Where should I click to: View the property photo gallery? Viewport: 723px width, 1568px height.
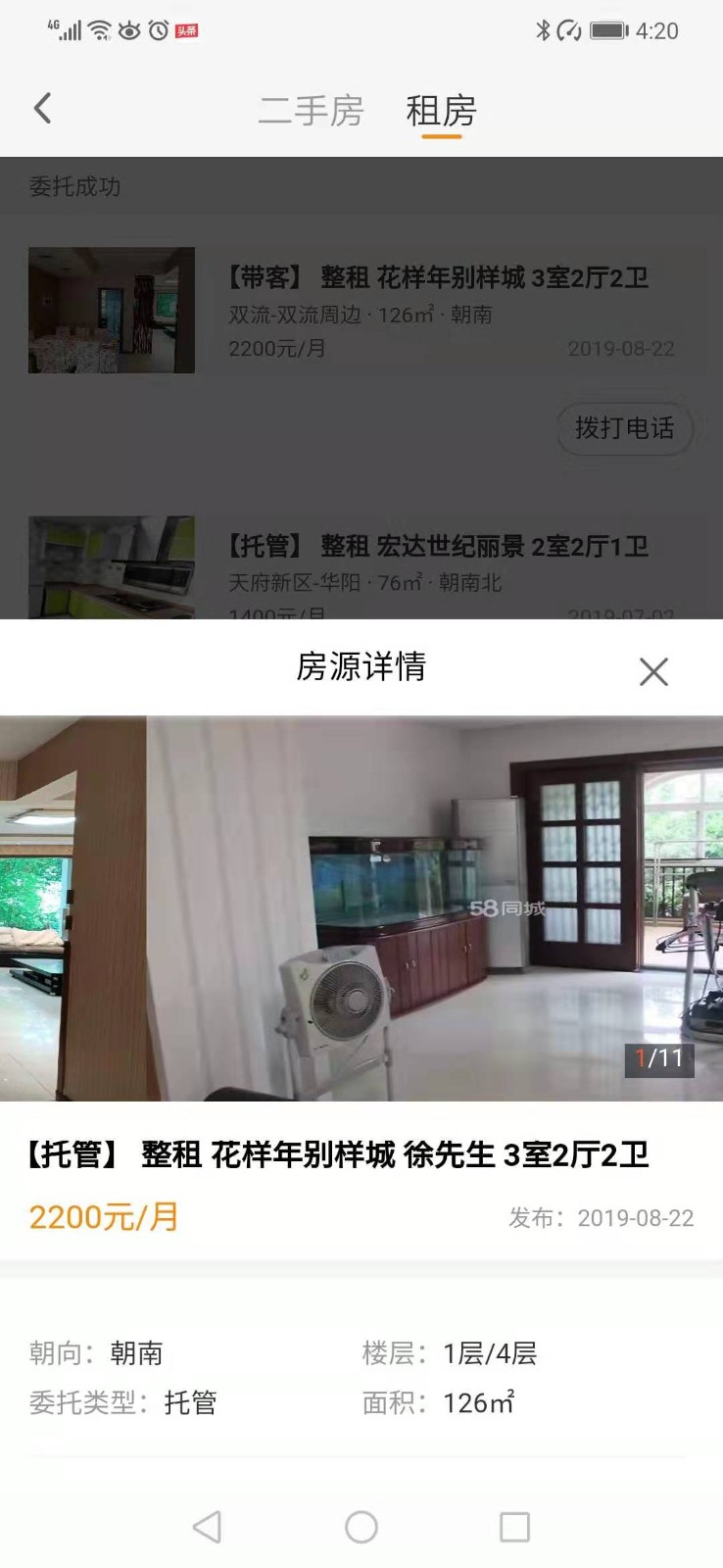click(x=361, y=907)
